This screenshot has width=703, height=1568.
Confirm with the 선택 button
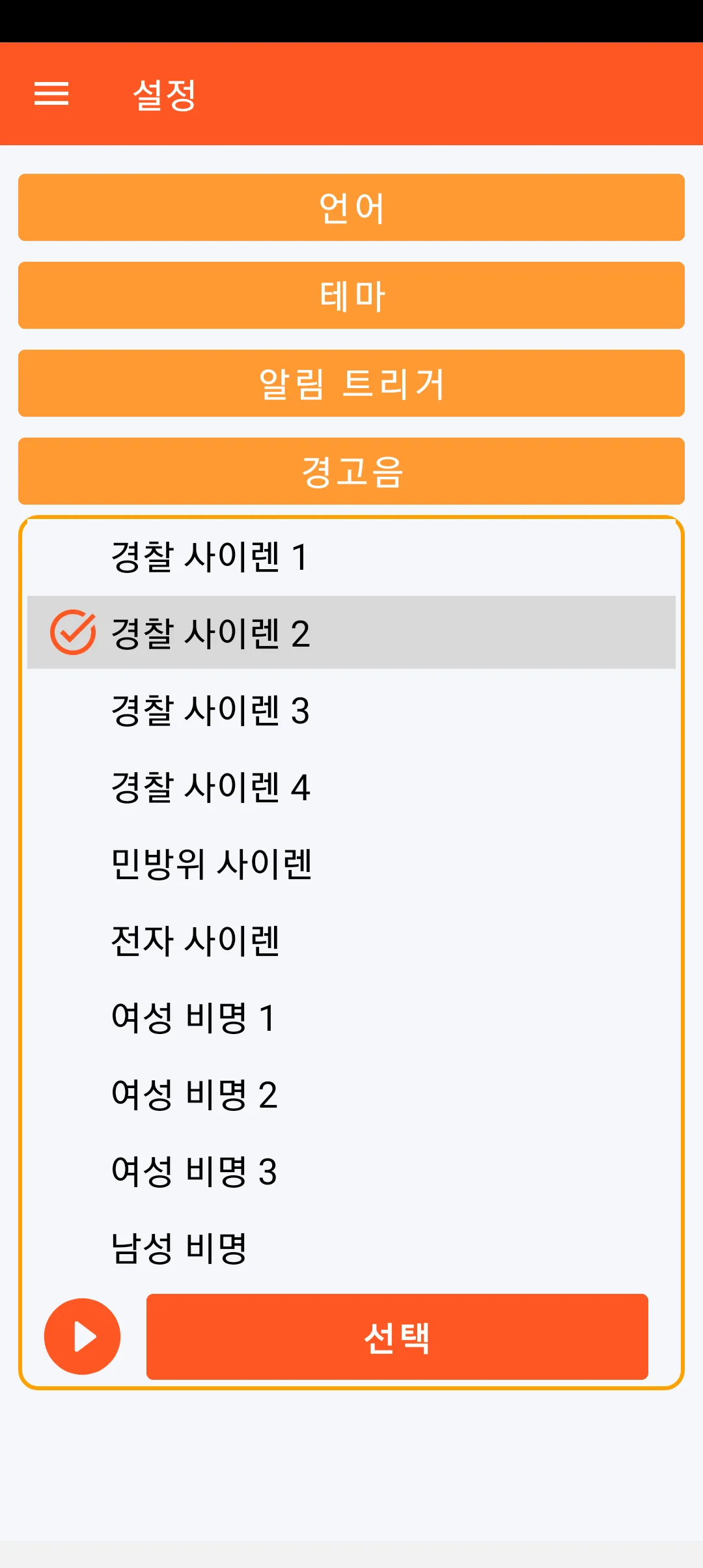(397, 1337)
